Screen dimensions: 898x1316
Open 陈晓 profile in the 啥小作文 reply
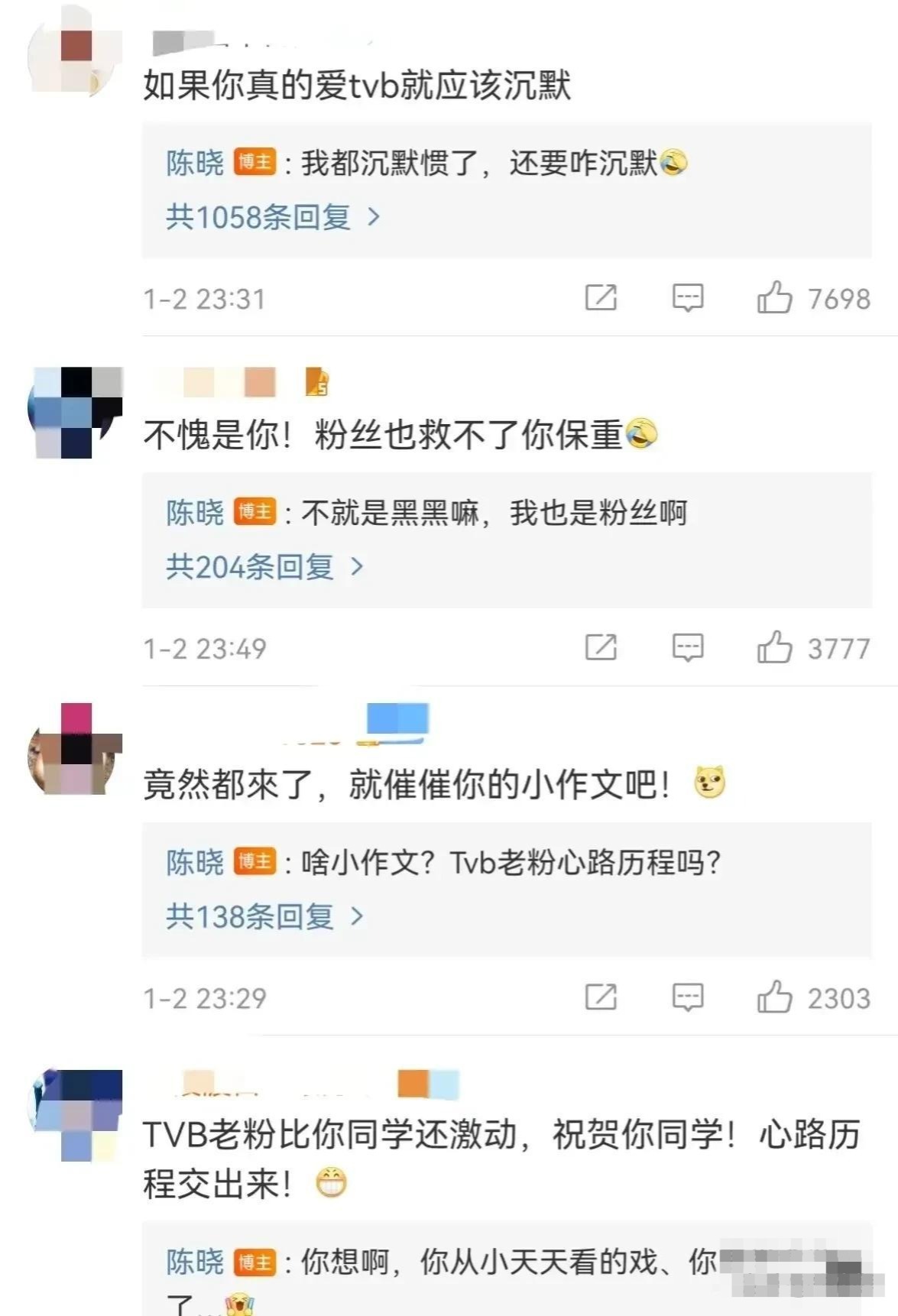coord(195,862)
